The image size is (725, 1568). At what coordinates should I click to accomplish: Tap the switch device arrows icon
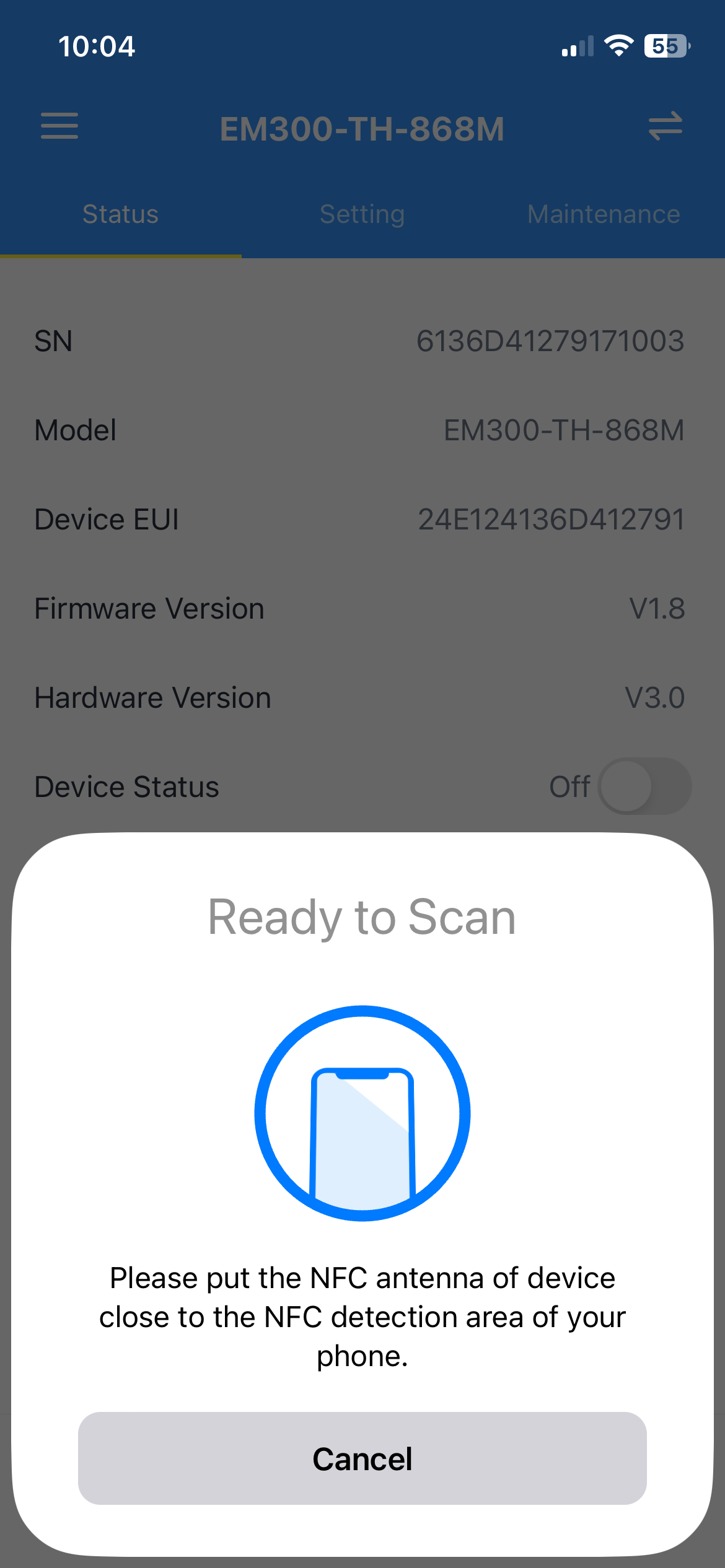pos(665,126)
